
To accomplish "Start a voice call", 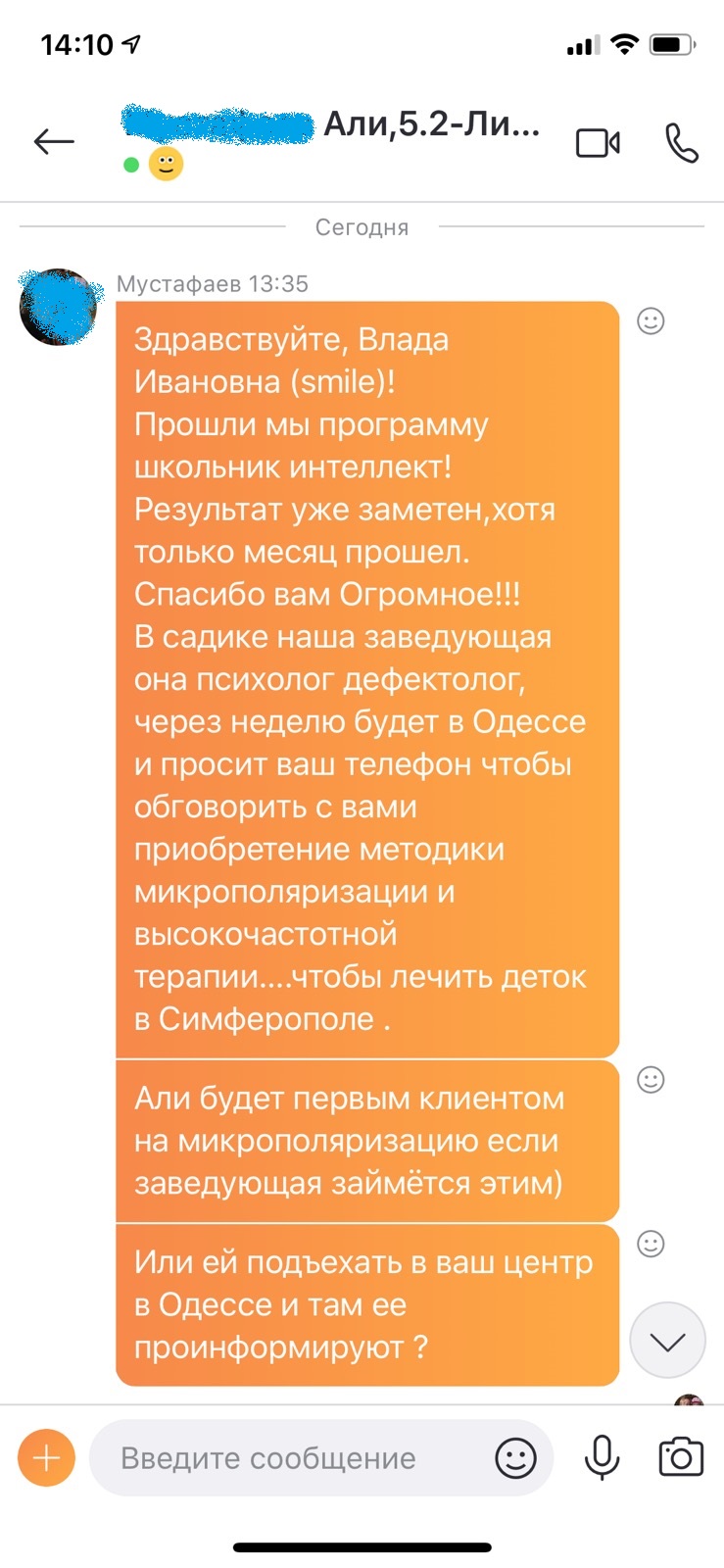I will click(x=682, y=143).
